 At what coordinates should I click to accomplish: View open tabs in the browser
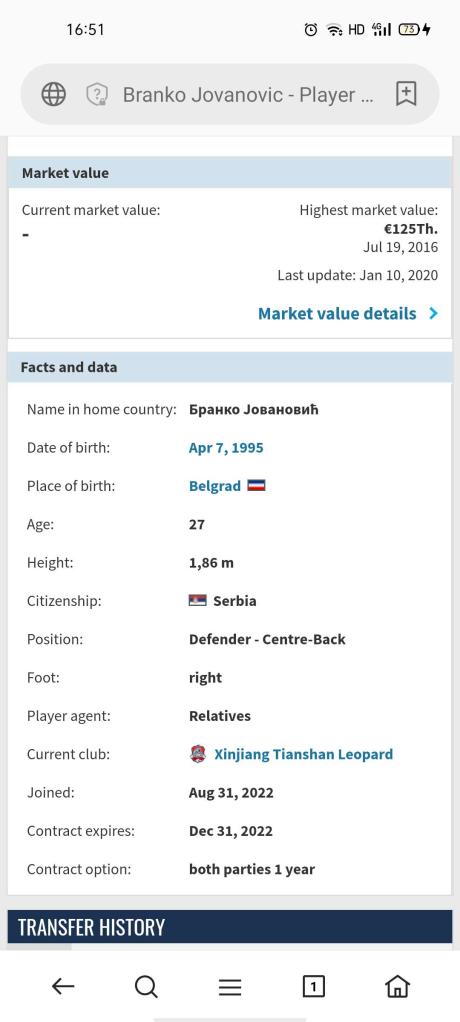coord(313,987)
